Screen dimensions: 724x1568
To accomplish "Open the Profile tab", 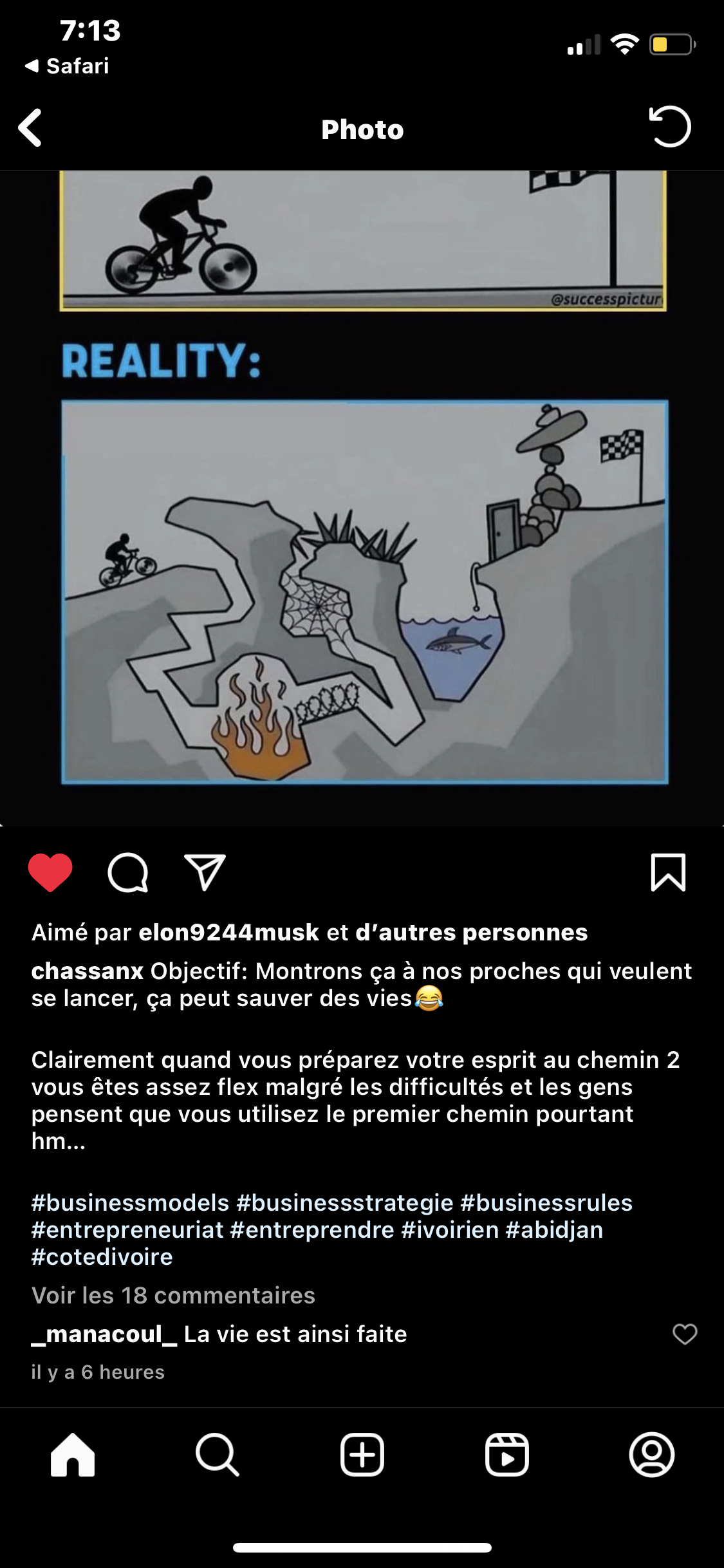I will (652, 1455).
